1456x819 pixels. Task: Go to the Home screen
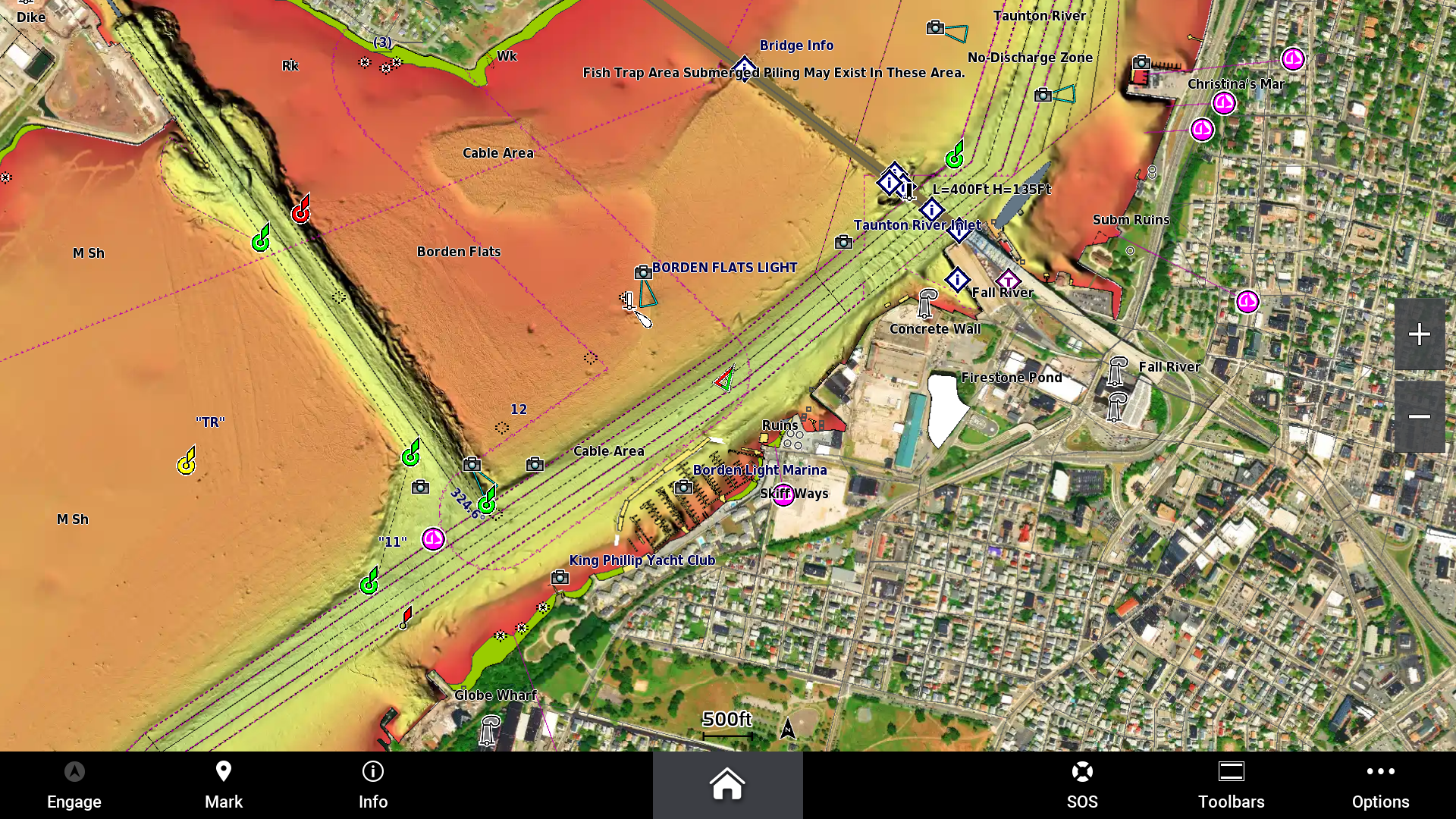coord(727,785)
